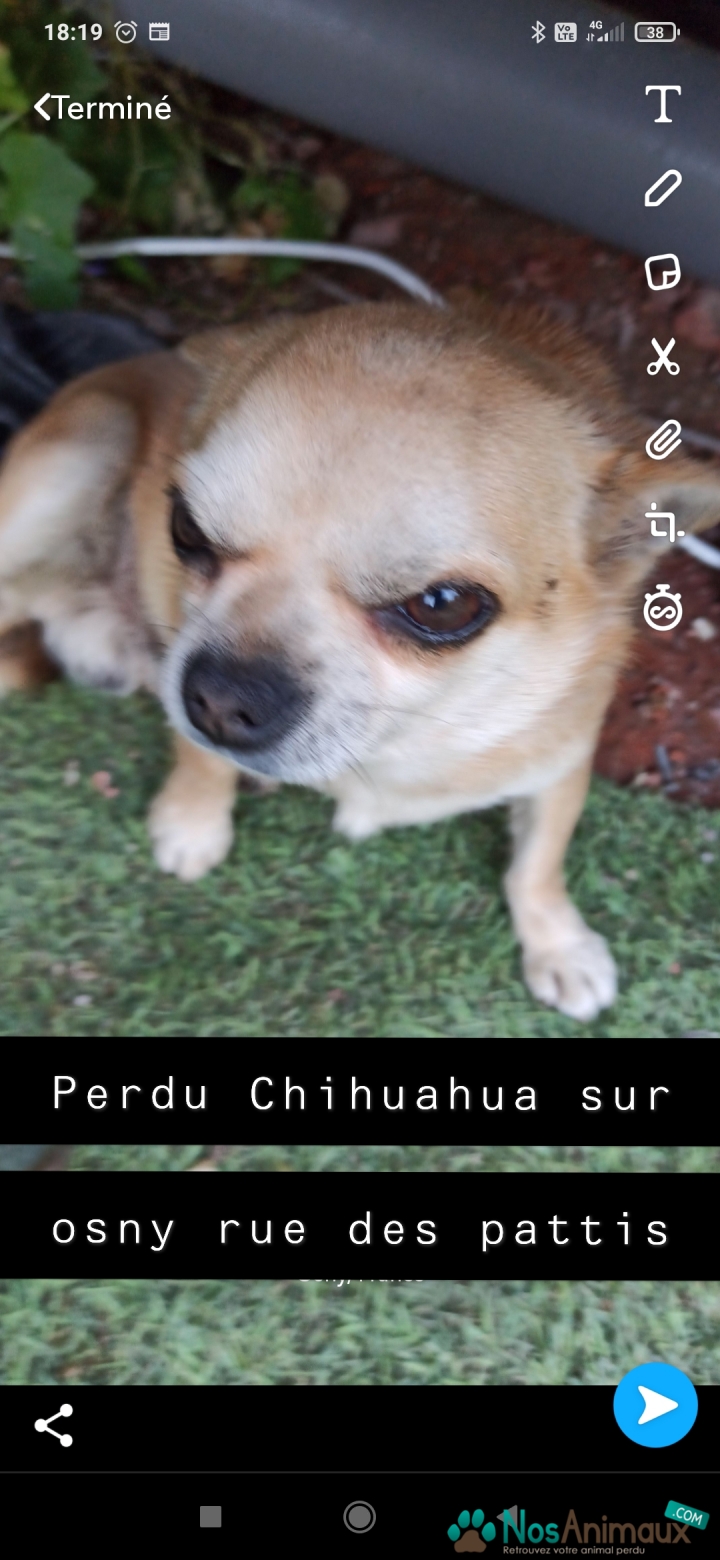
Task: Attach a link with the paperclip
Action: [662, 440]
